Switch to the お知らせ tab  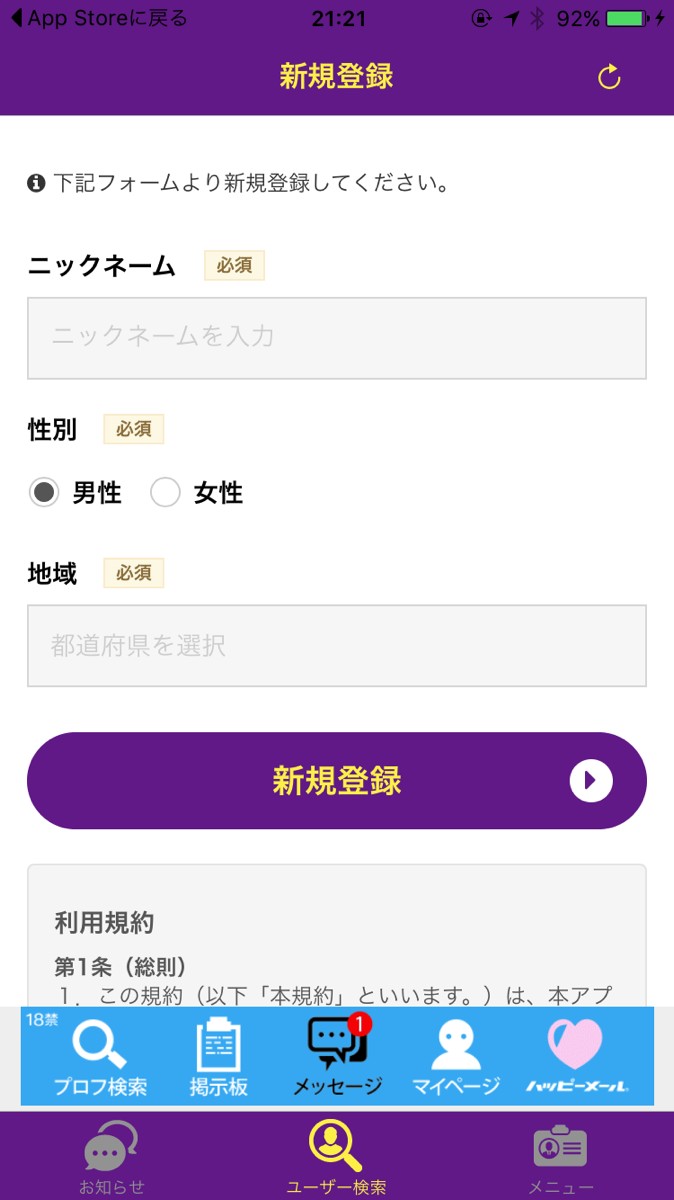coord(111,1157)
